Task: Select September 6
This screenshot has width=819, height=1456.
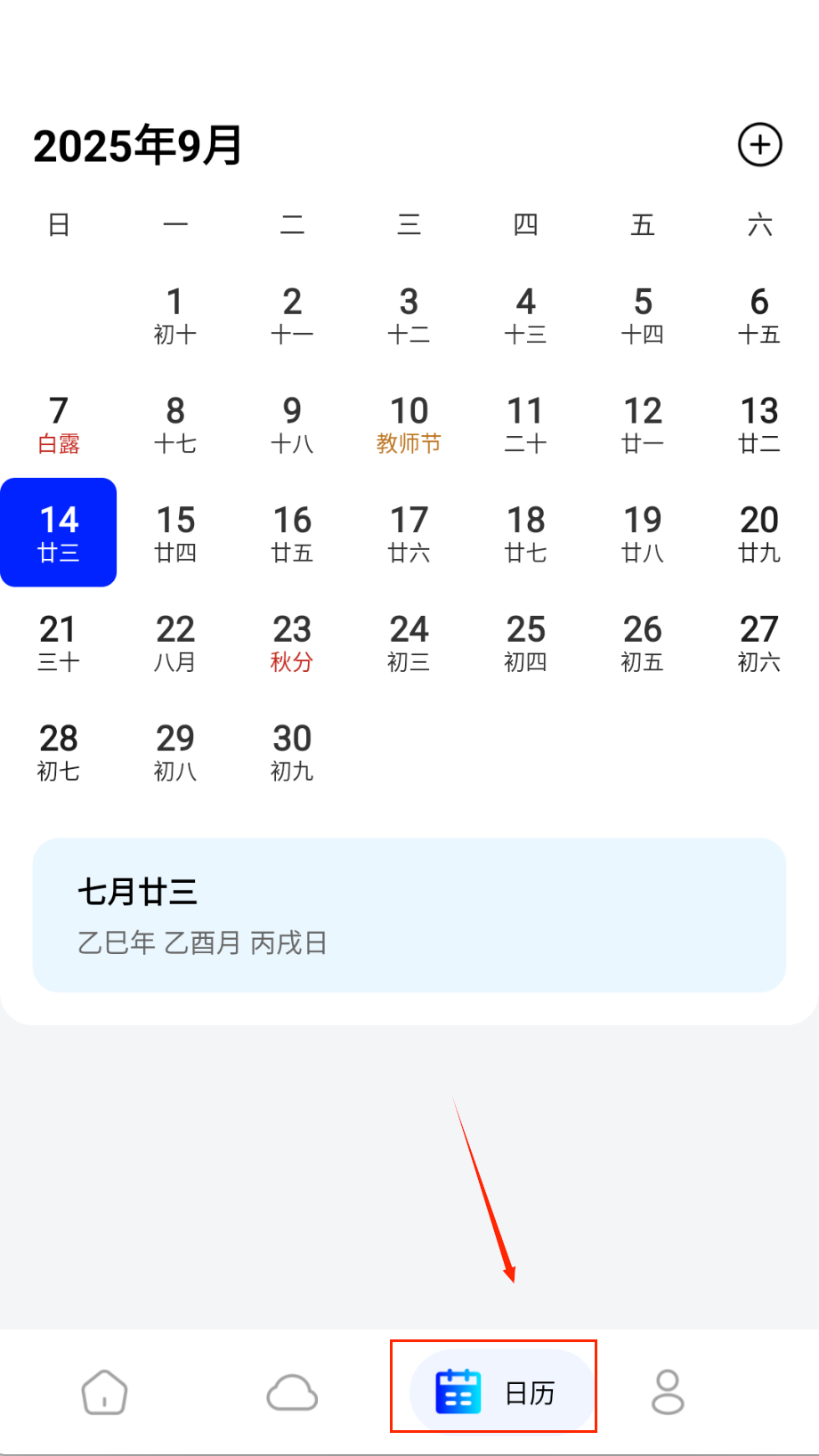Action: 759,315
